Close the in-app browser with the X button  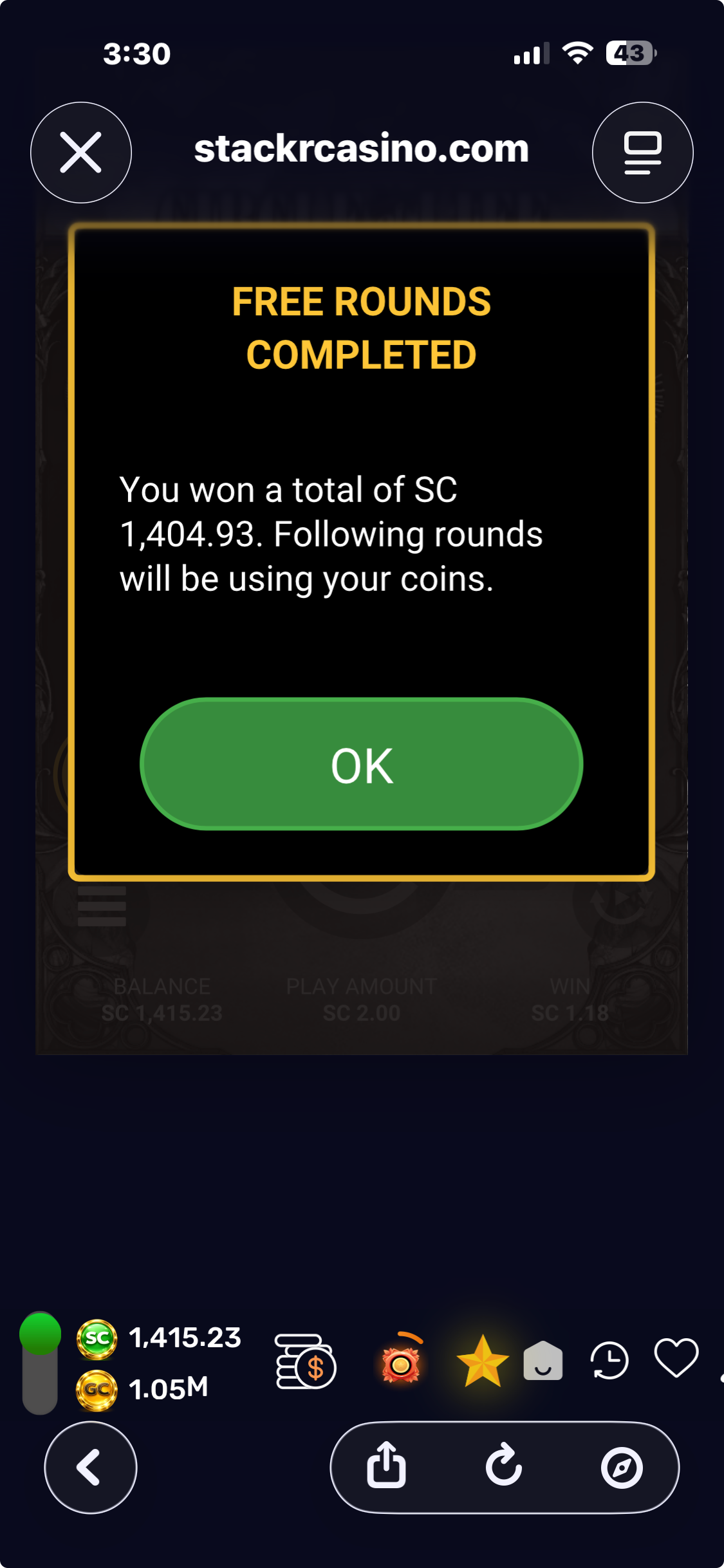[81, 153]
